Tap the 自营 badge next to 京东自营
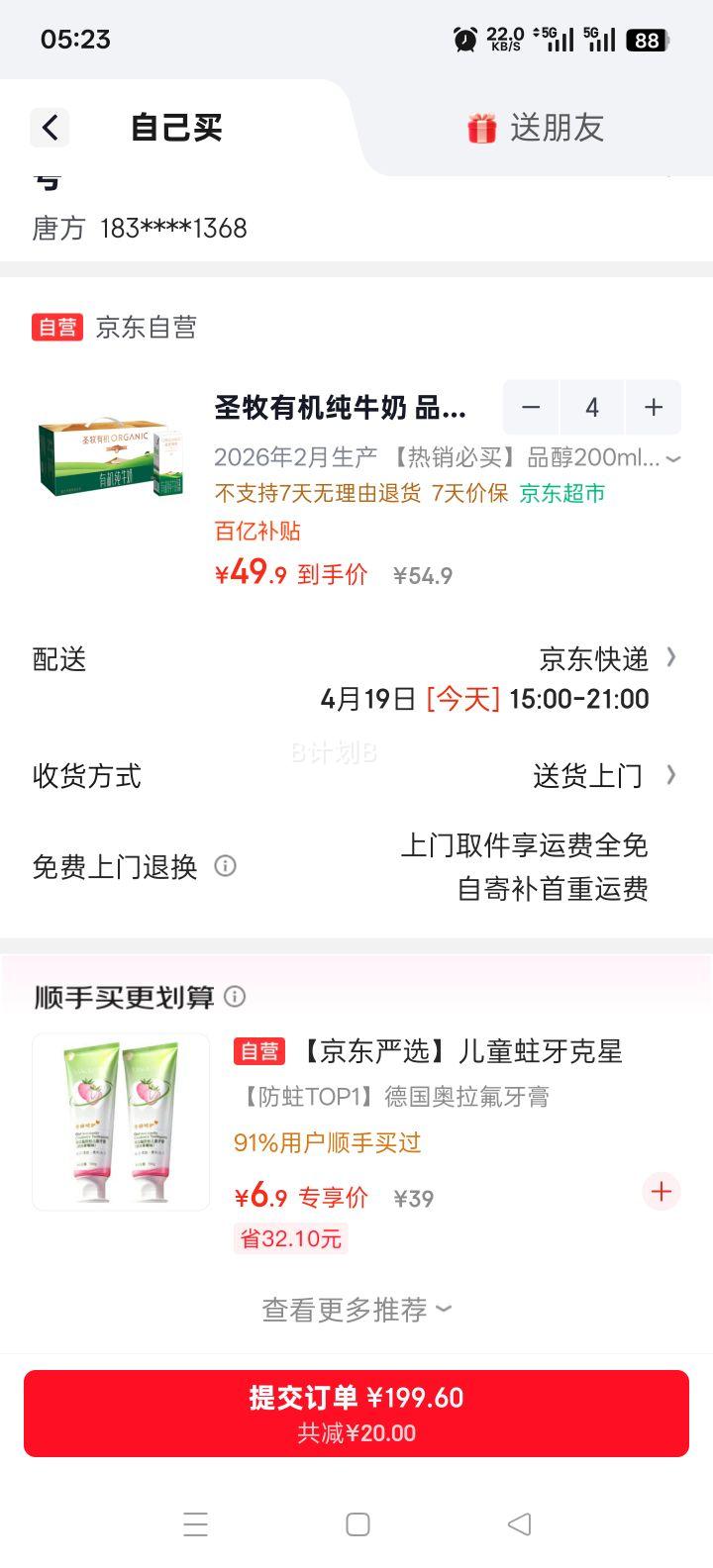The height and width of the screenshot is (1568, 713). pyautogui.click(x=56, y=327)
